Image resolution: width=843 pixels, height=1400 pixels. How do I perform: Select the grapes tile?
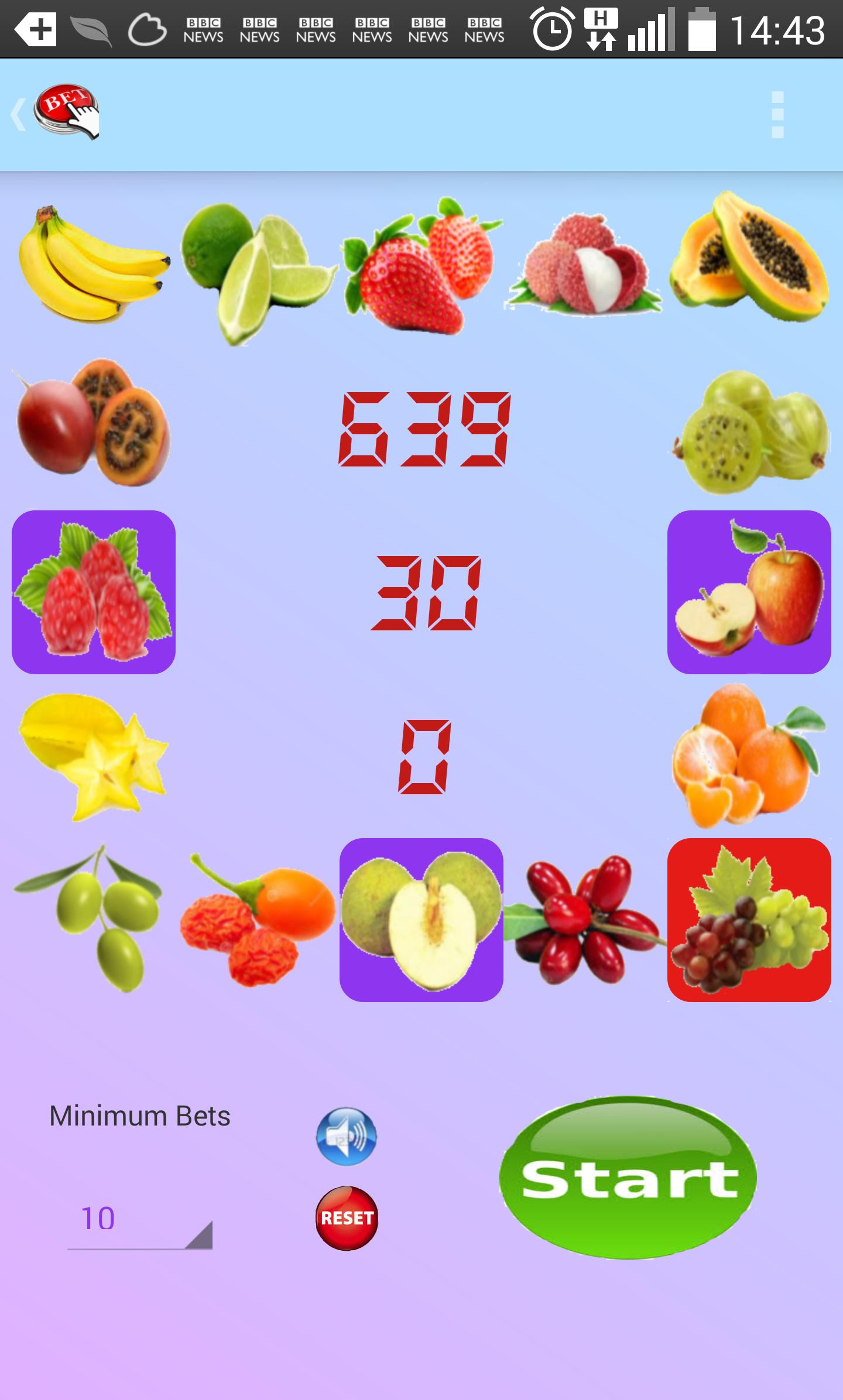[749, 919]
